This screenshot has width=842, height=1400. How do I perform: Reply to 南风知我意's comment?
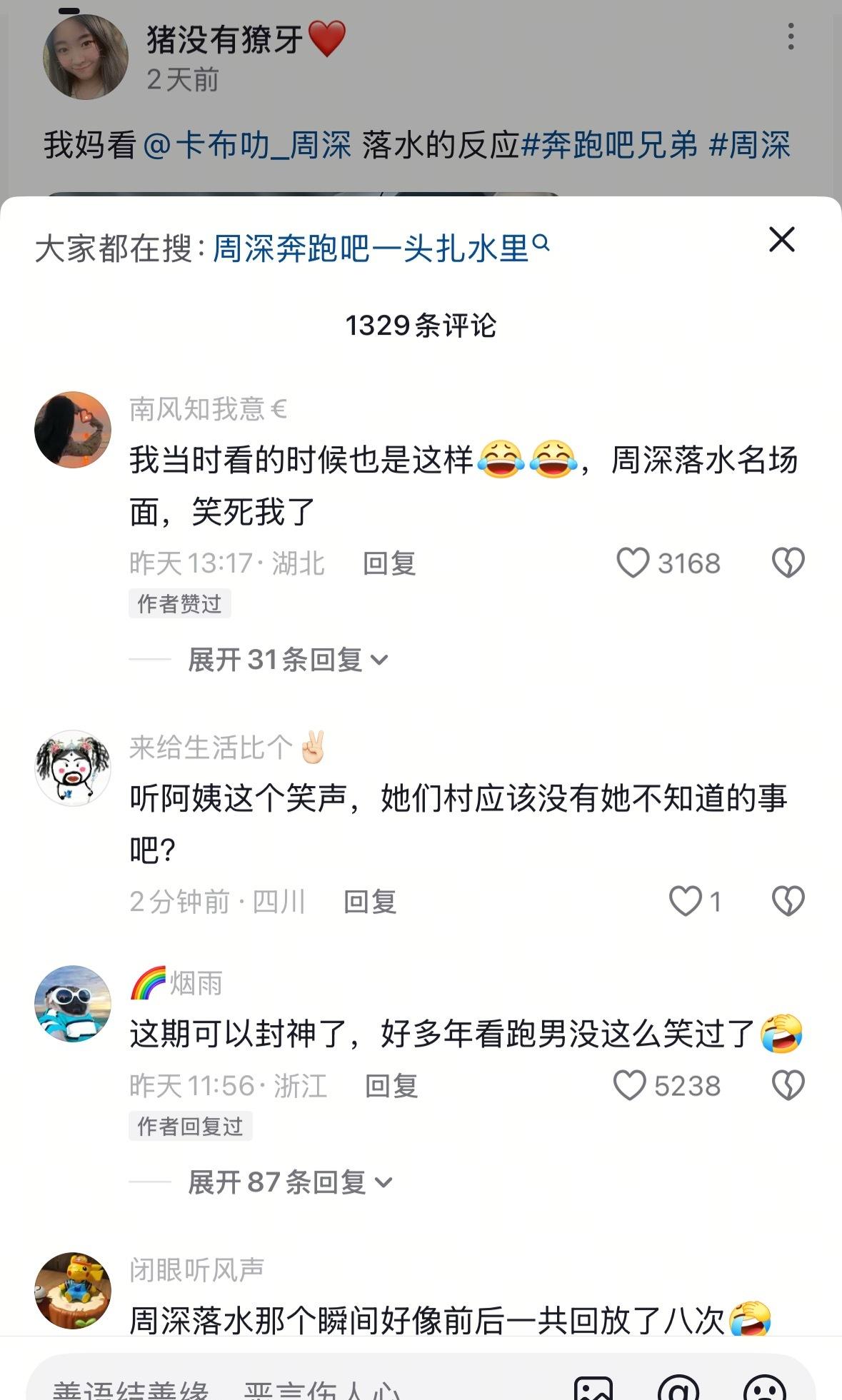(389, 563)
